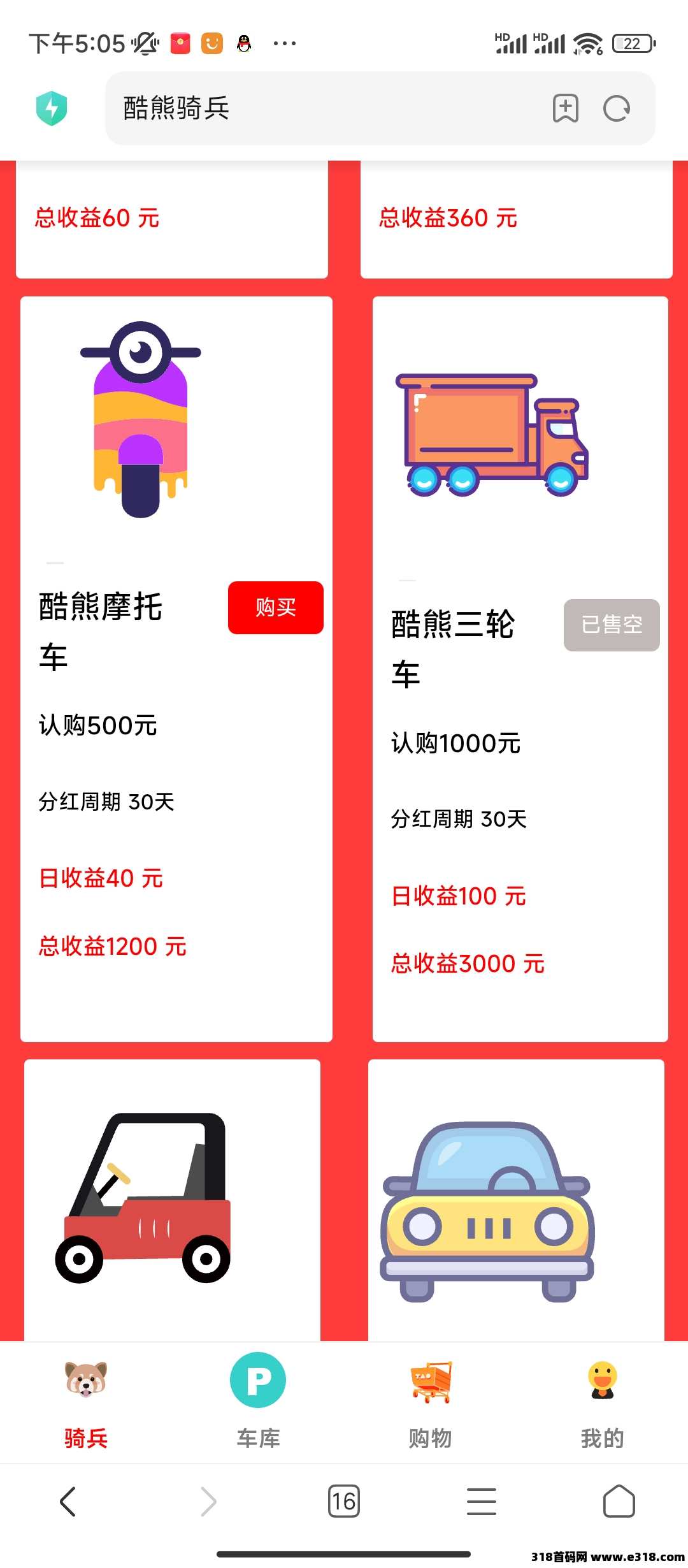Viewport: 688px width, 1568px height.
Task: Go back to the previous page
Action: coord(68,1501)
